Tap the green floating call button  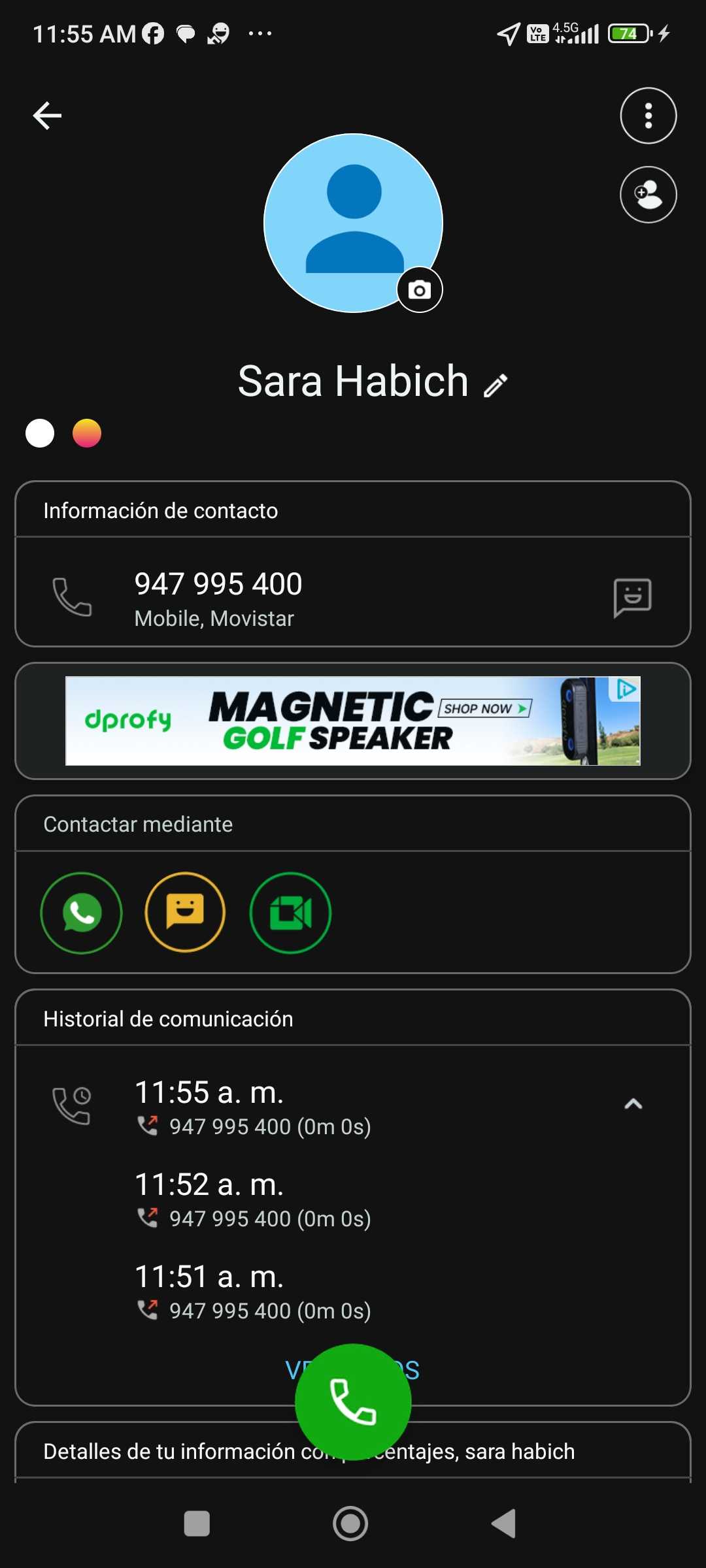click(x=353, y=1401)
